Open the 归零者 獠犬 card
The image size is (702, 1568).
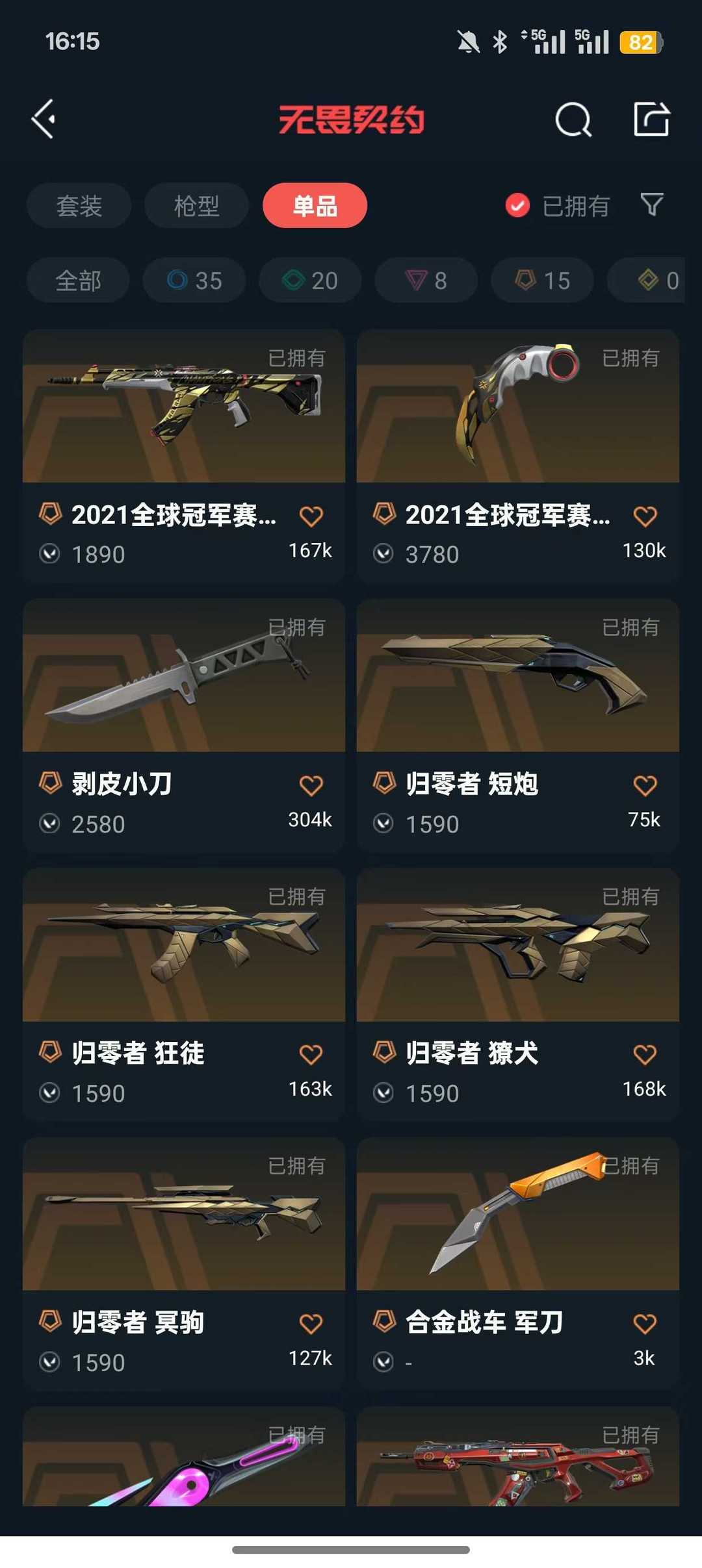click(x=518, y=994)
